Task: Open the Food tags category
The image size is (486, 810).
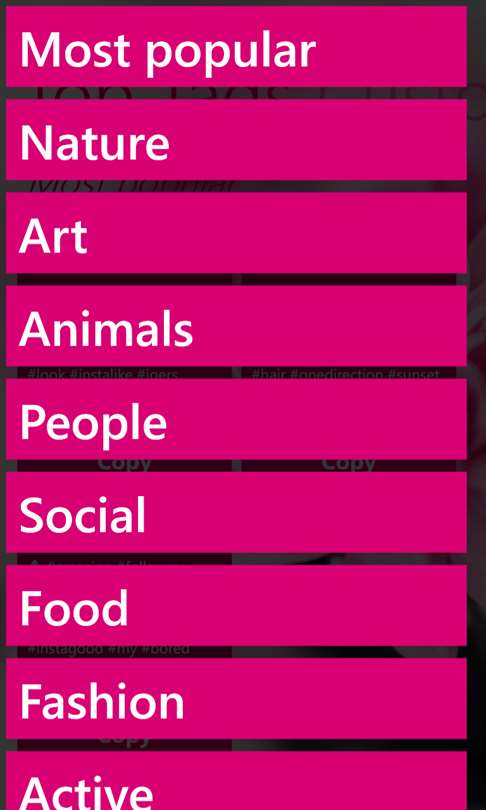Action: click(x=236, y=605)
